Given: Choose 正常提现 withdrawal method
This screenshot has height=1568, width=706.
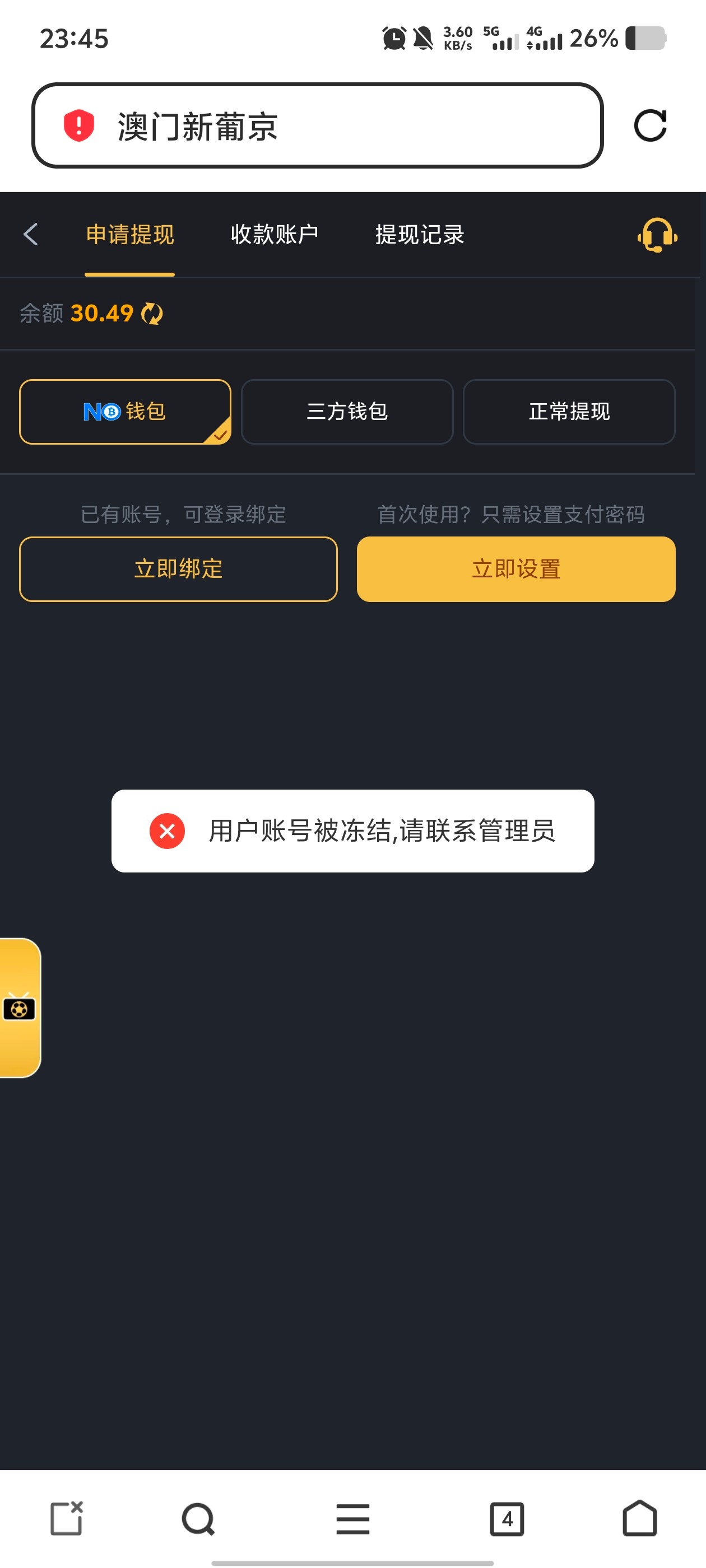Looking at the screenshot, I should tap(569, 412).
